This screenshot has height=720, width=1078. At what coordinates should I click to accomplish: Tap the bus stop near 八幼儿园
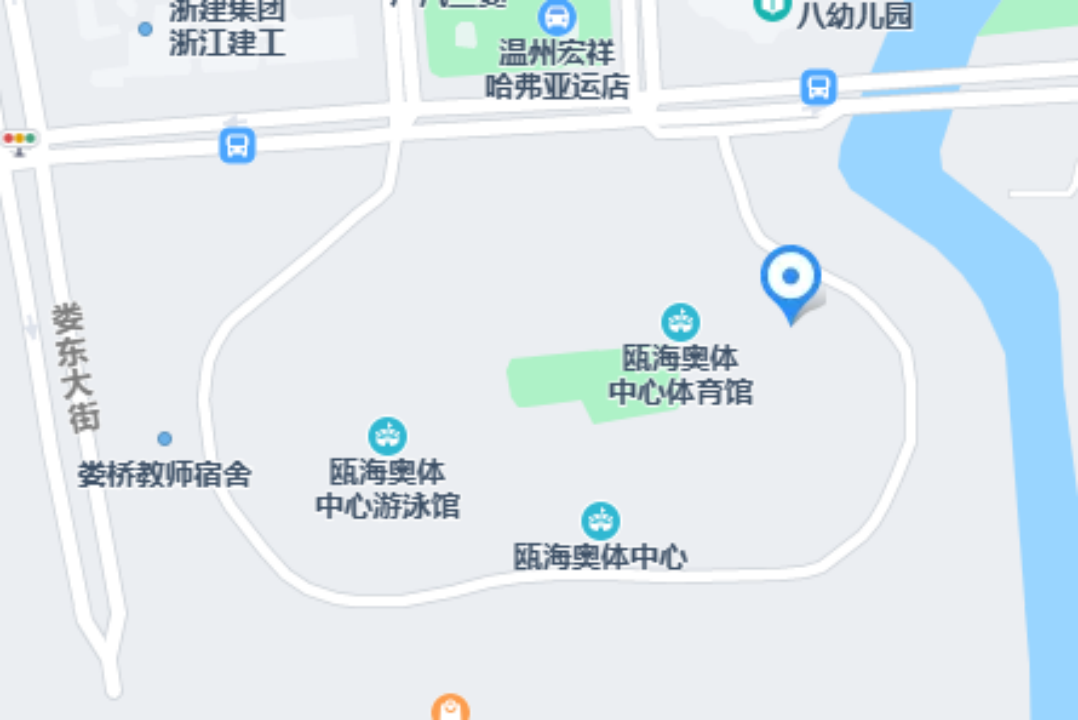pyautogui.click(x=818, y=87)
